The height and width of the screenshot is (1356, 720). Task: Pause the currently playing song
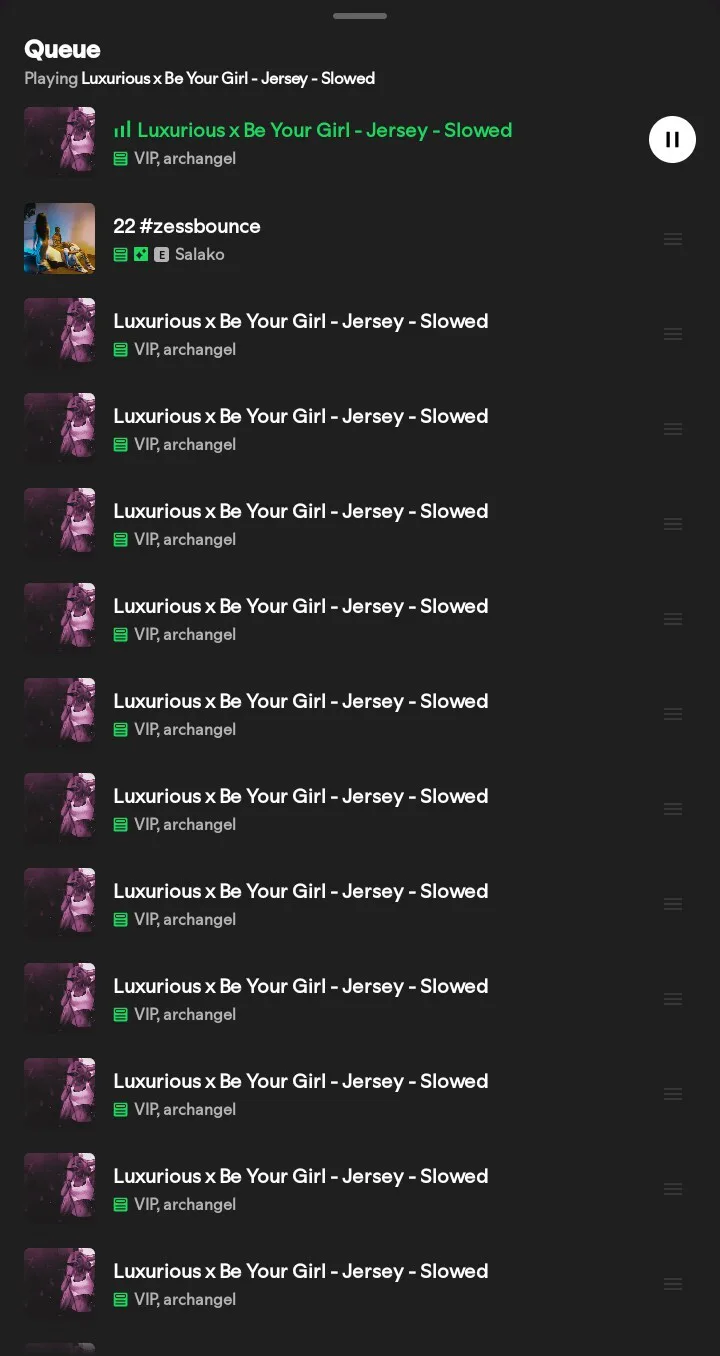(672, 139)
